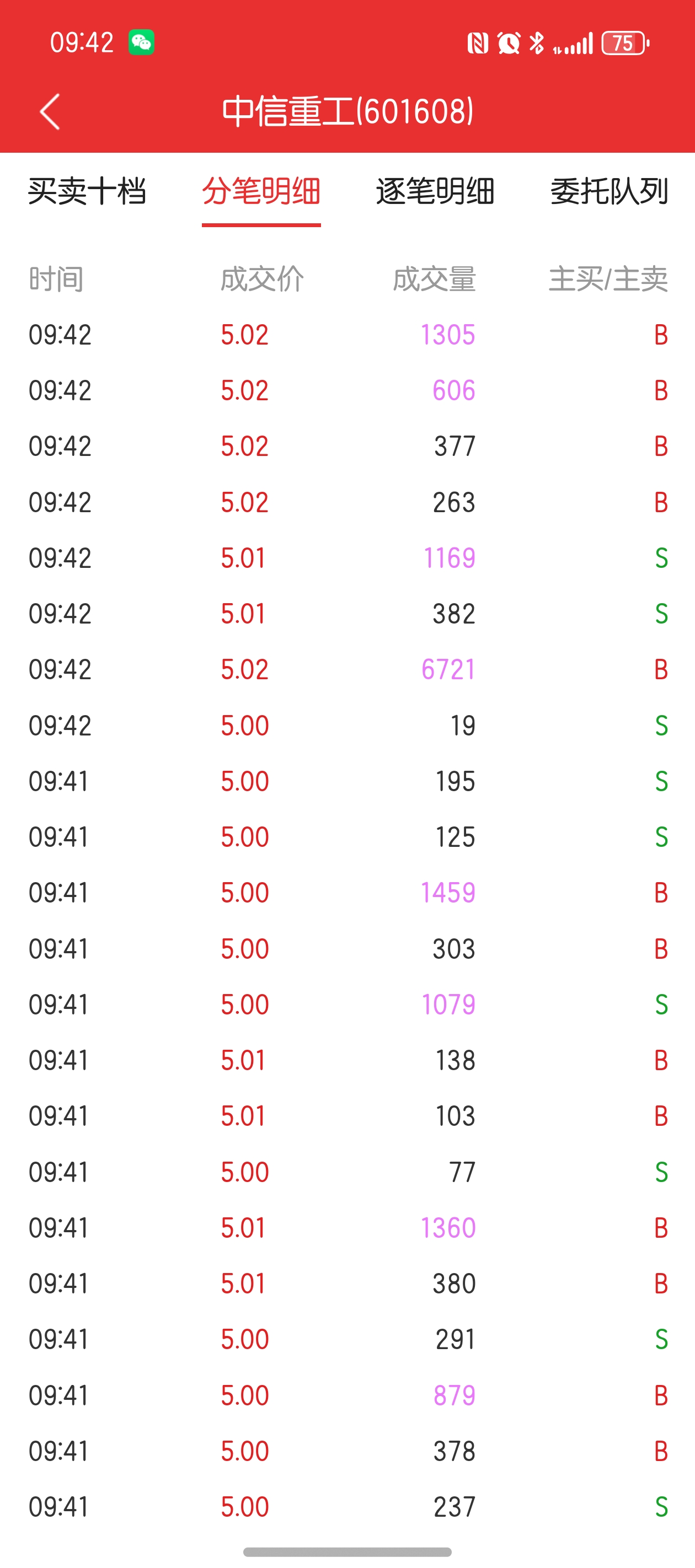
Task: Go back using the arrow icon
Action: click(x=50, y=111)
